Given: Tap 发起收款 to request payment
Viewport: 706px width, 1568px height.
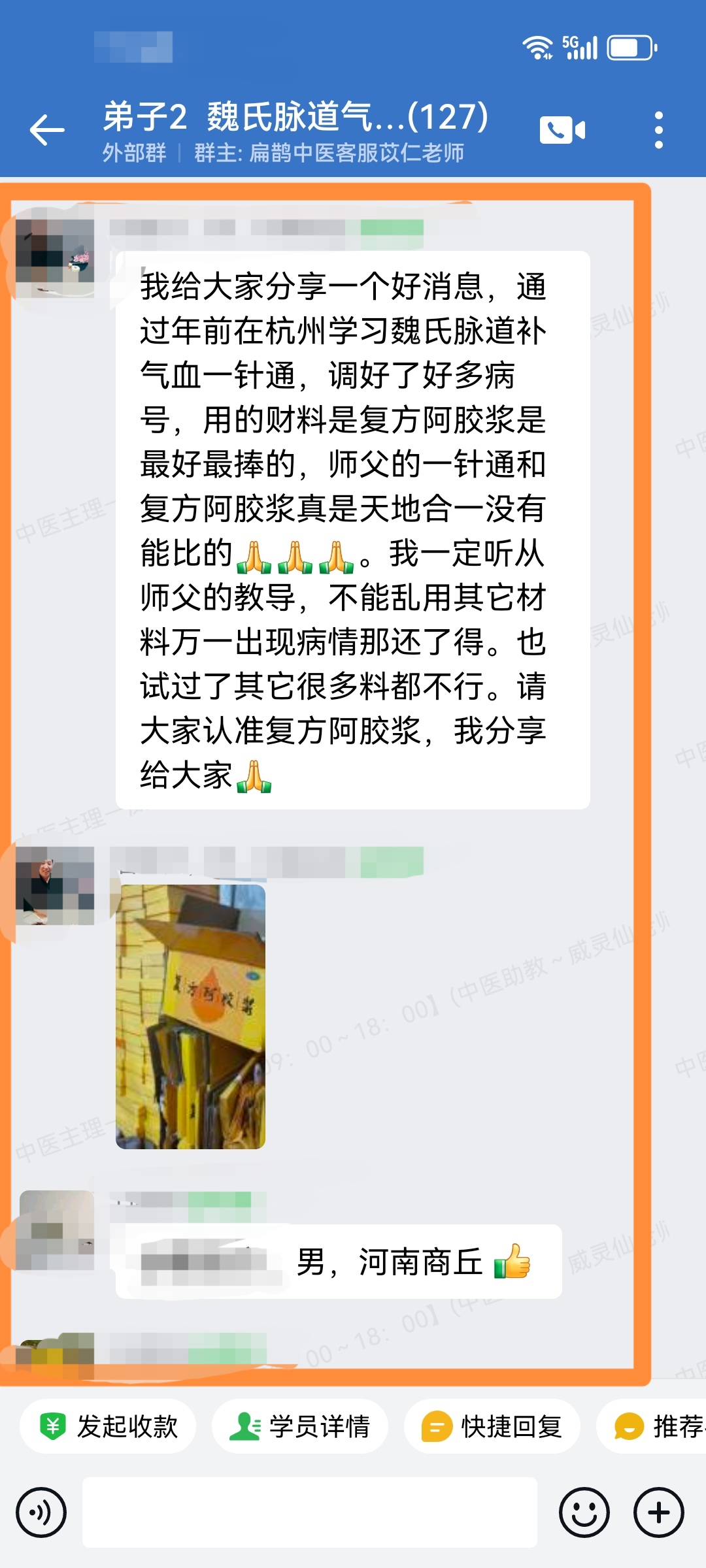Looking at the screenshot, I should (x=109, y=1426).
